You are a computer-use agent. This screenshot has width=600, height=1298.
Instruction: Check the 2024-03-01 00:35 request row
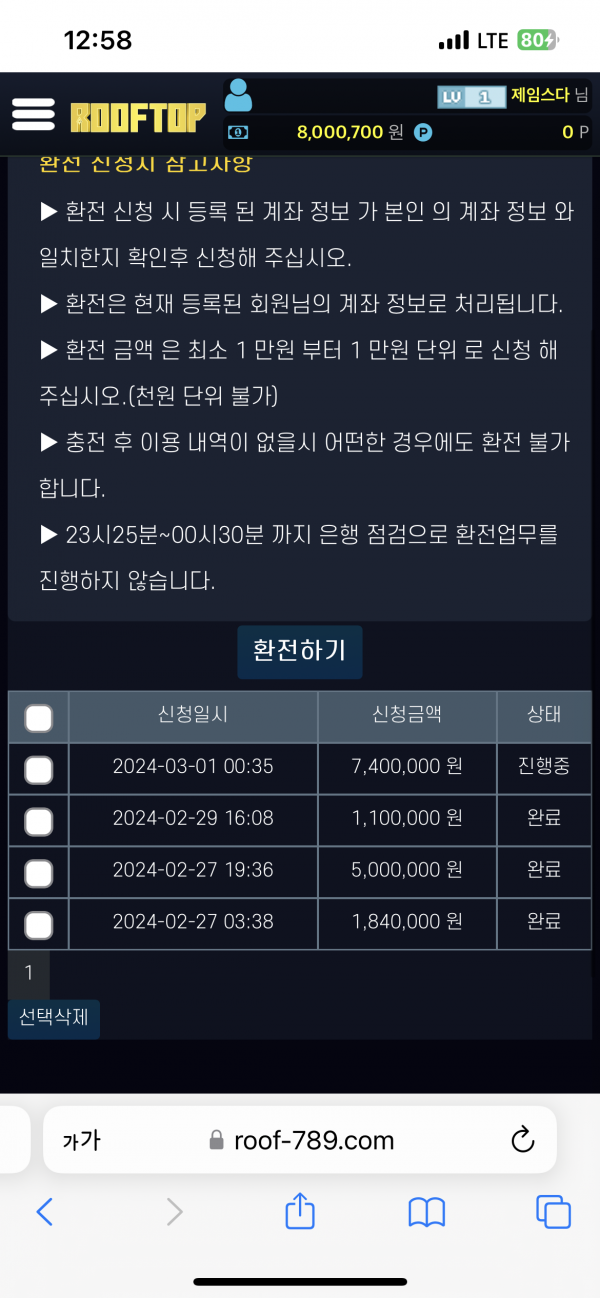[38, 769]
